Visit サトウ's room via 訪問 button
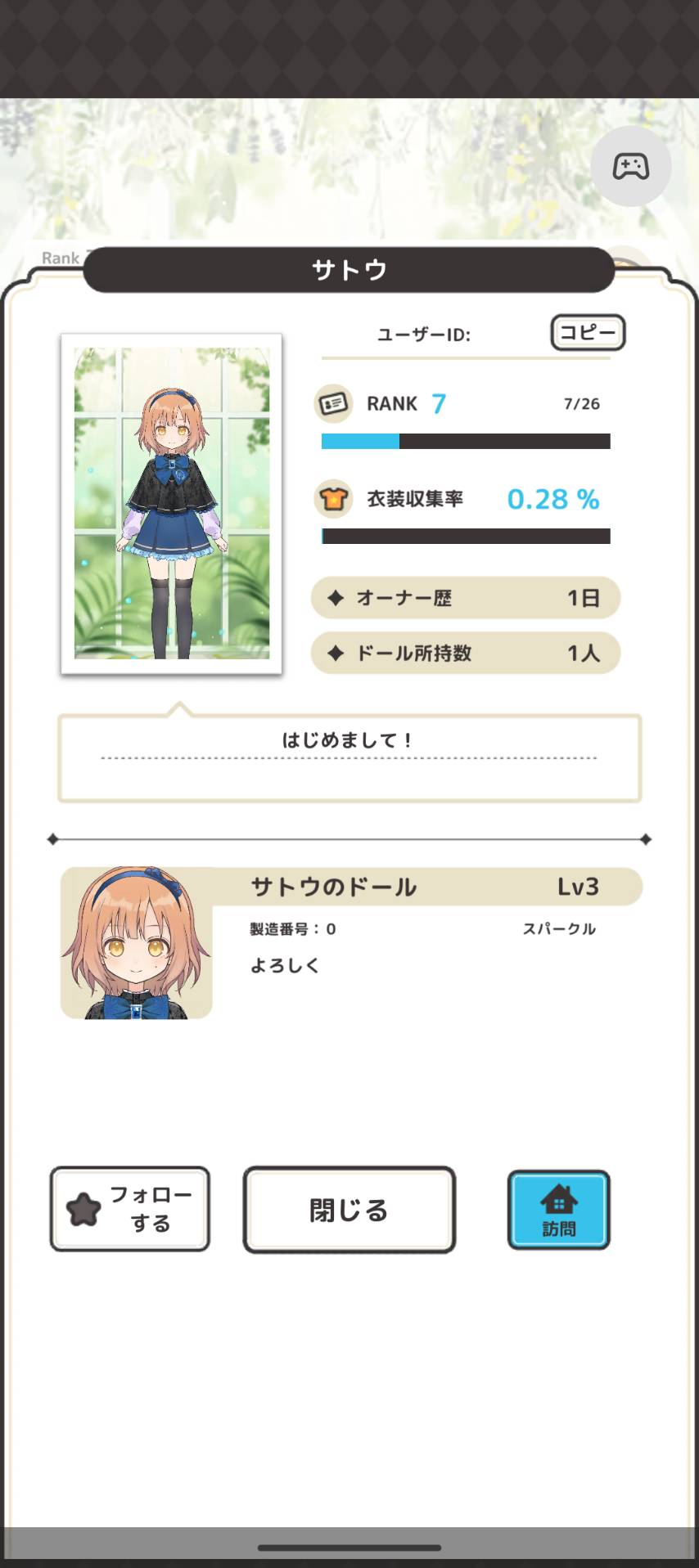Viewport: 699px width, 1568px height. (558, 1211)
